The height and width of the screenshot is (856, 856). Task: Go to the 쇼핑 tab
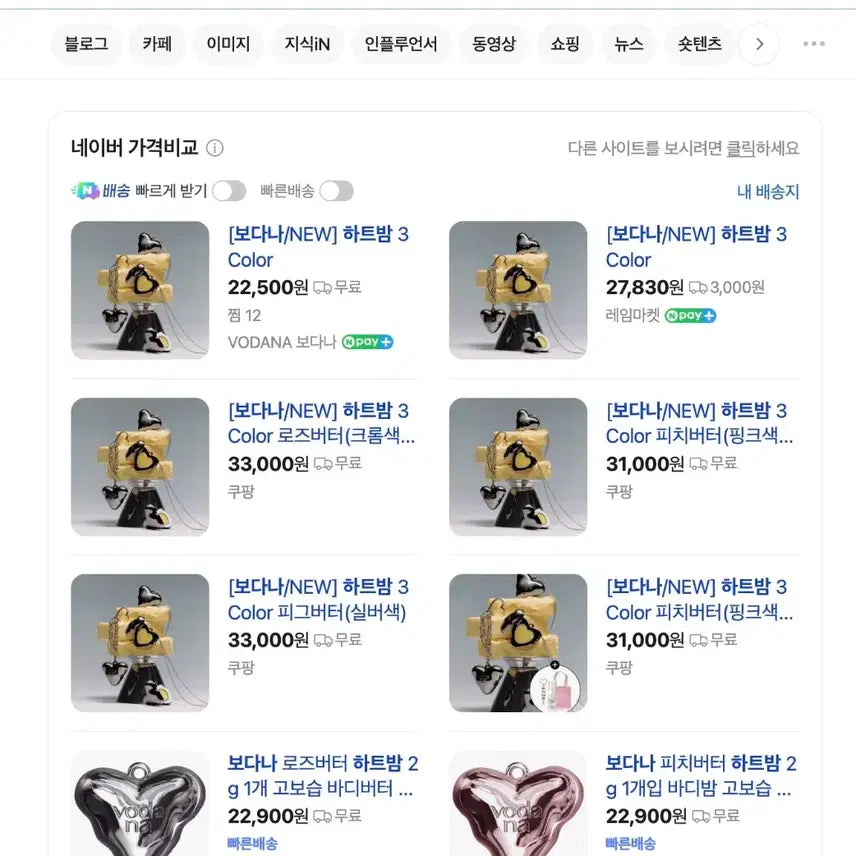tap(564, 44)
